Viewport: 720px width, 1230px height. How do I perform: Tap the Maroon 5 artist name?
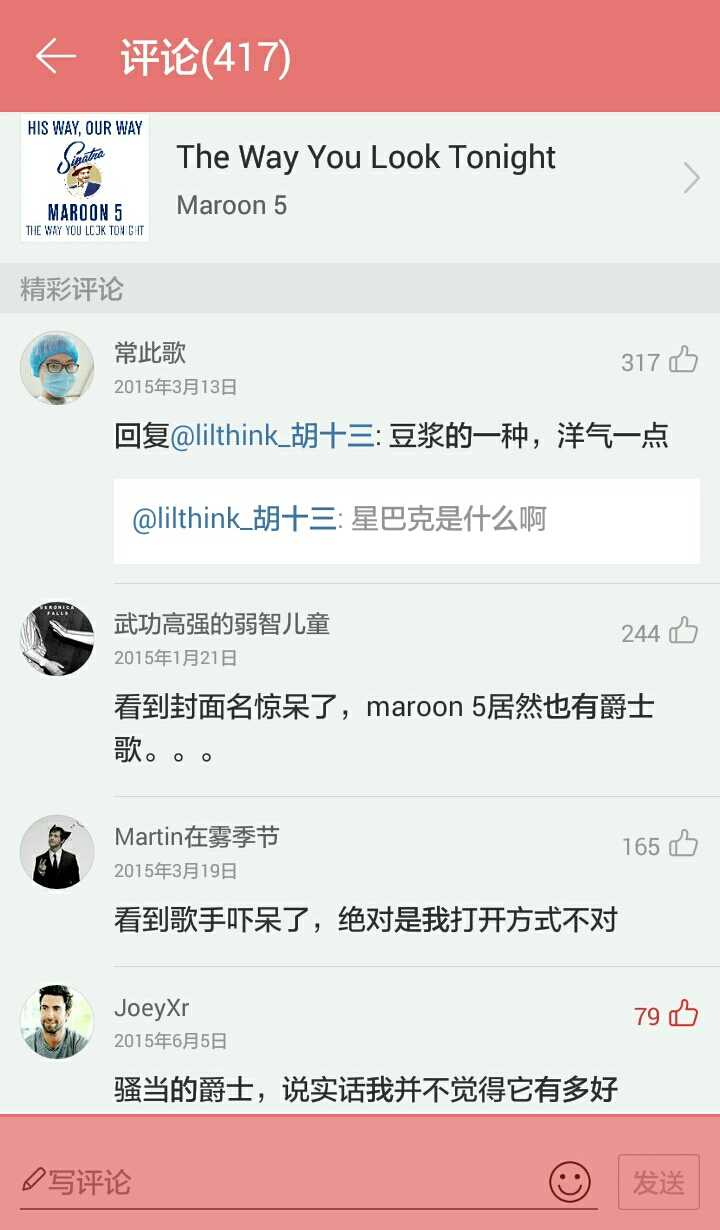point(231,206)
